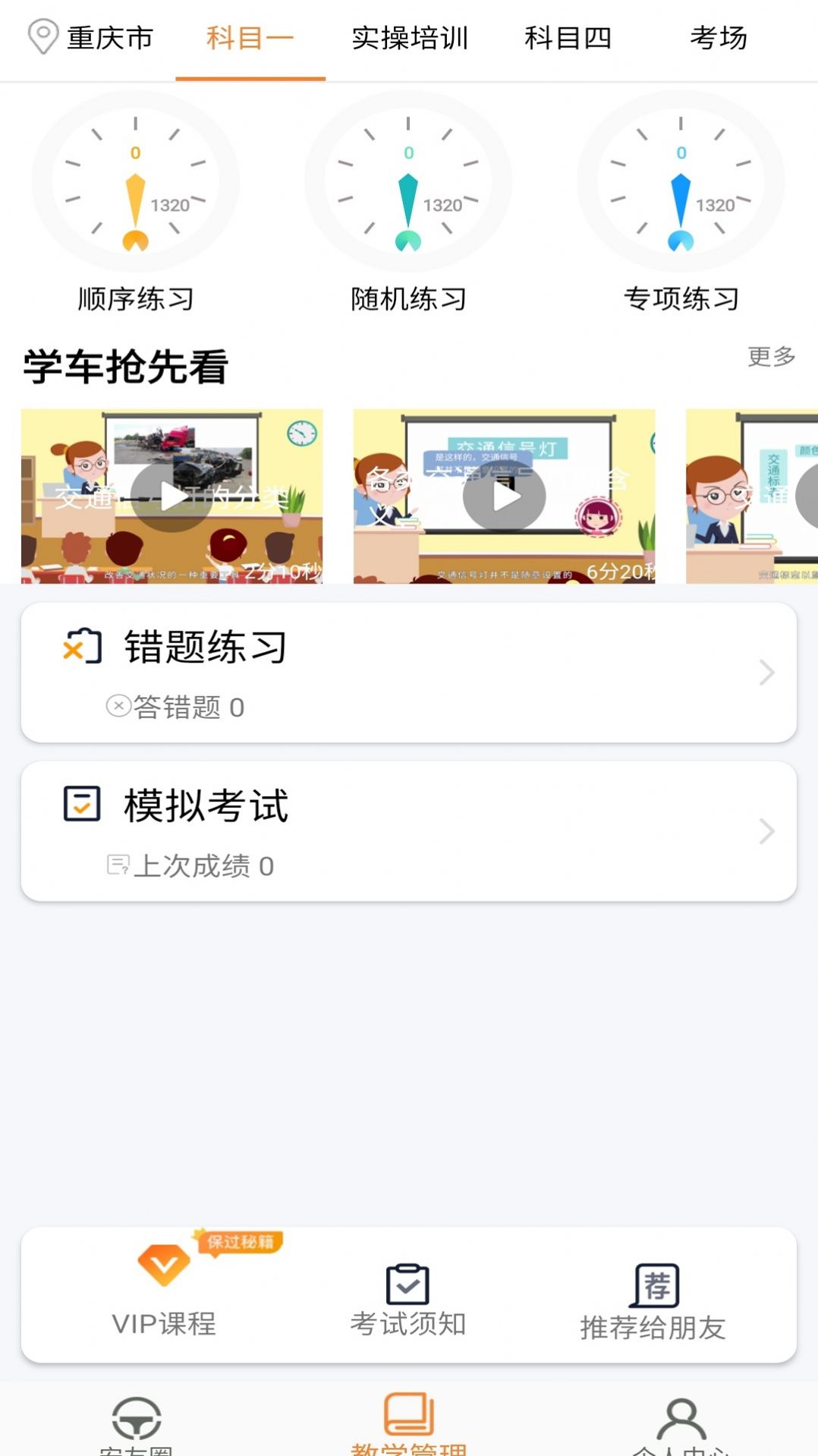Open the 错题练习 wrong-question icon
The height and width of the screenshot is (1456, 818).
tap(83, 647)
